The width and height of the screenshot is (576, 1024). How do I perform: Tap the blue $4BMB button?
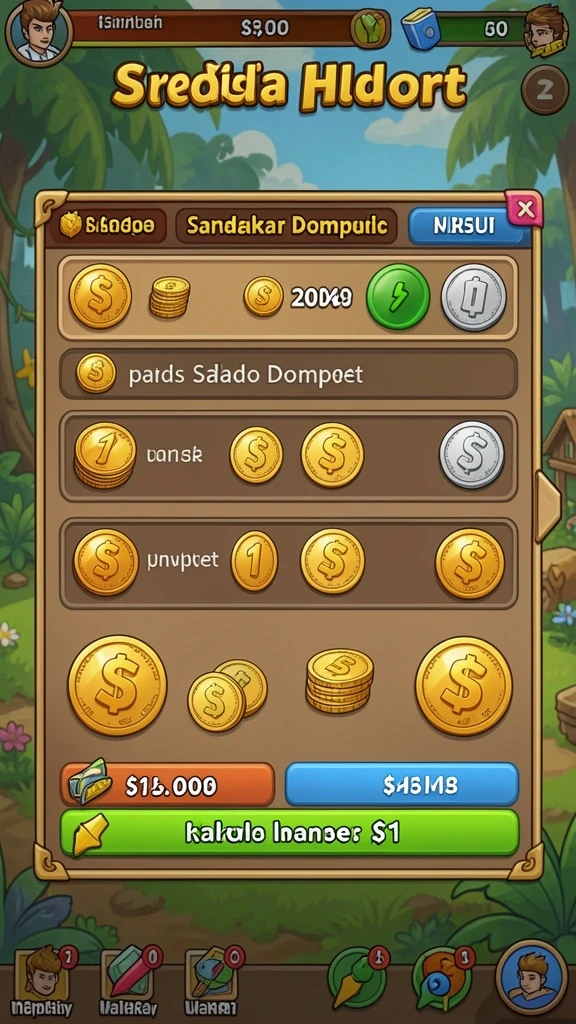402,785
